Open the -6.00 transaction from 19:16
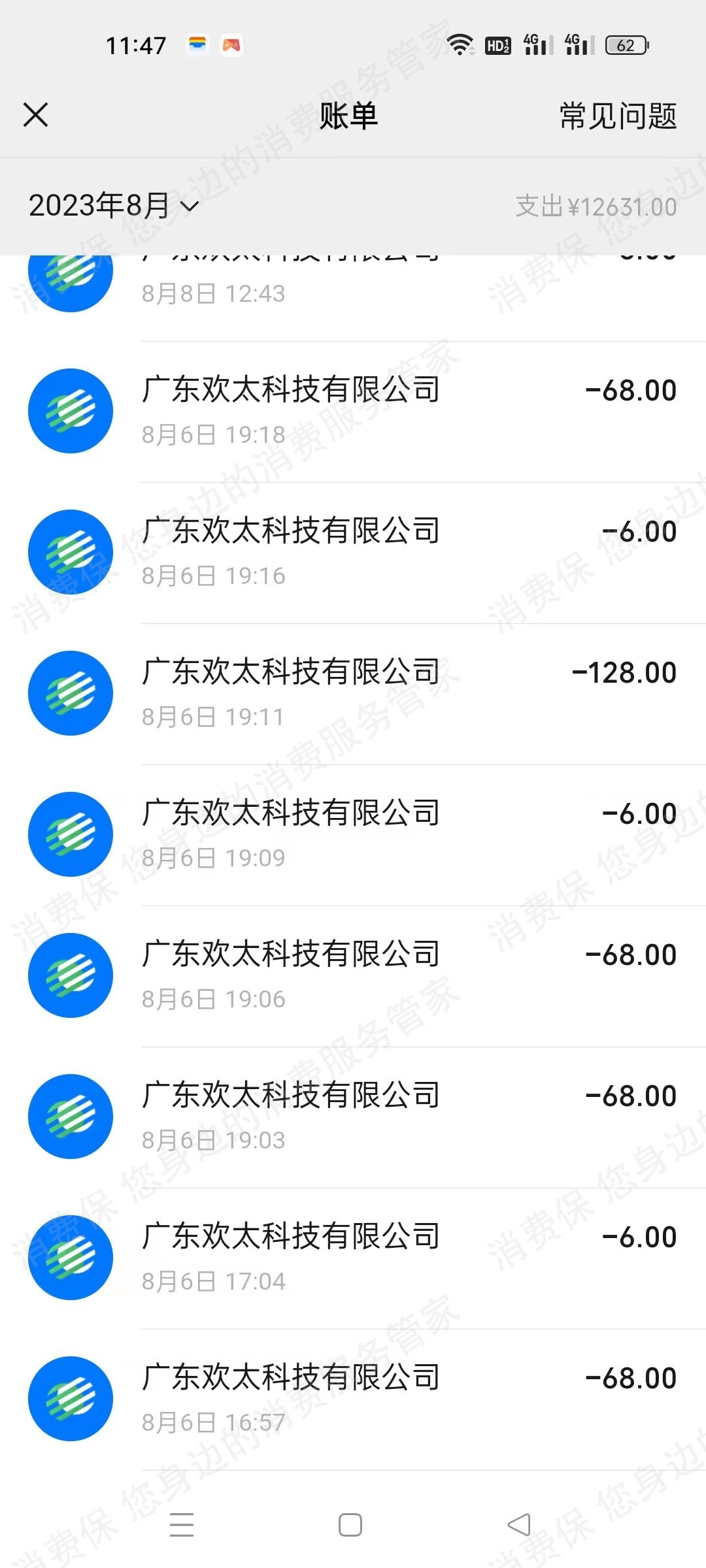This screenshot has height=1568, width=706. 353,551
